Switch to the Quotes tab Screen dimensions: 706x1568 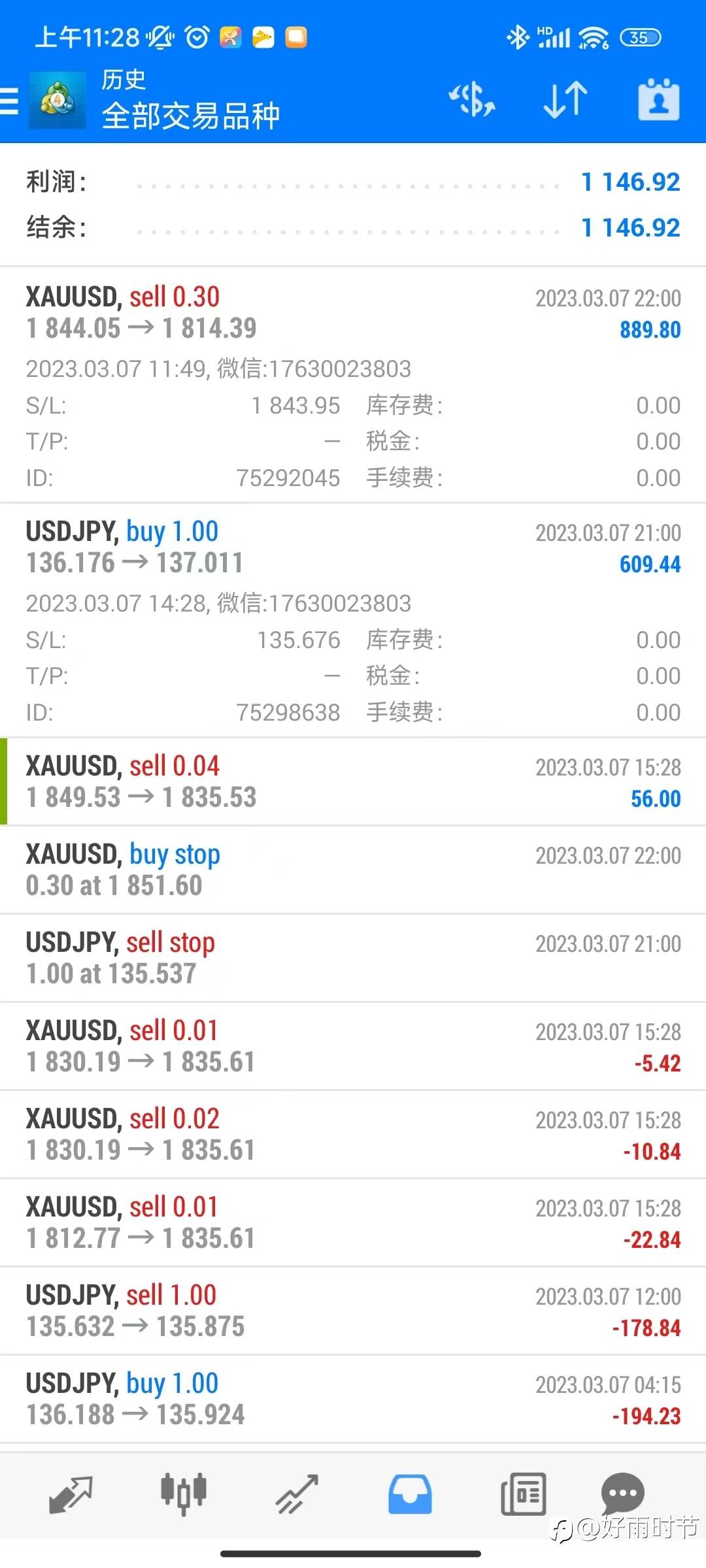[71, 1495]
